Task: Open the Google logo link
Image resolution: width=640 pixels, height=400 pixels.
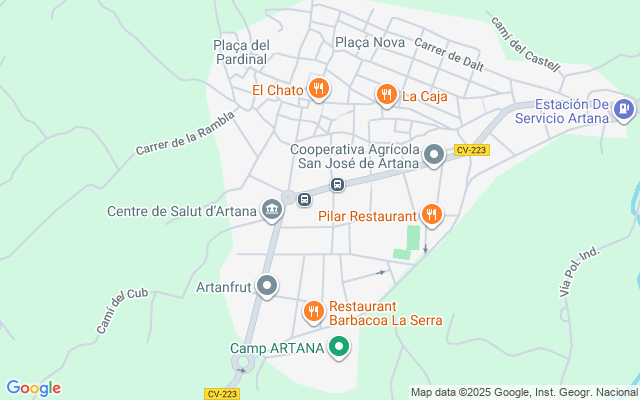Action: [x=33, y=388]
